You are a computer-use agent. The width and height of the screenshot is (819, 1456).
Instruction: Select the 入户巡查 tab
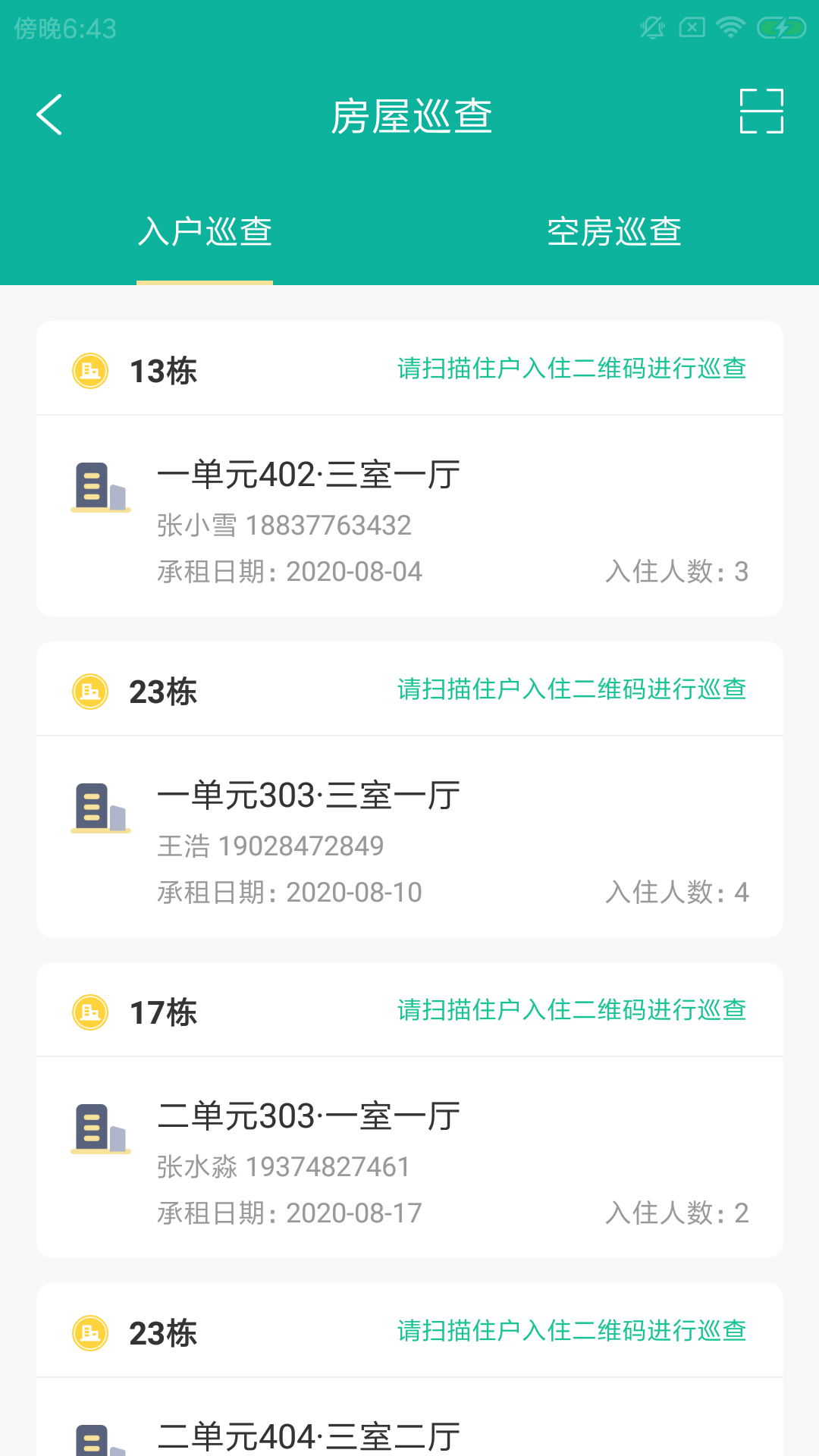[205, 232]
